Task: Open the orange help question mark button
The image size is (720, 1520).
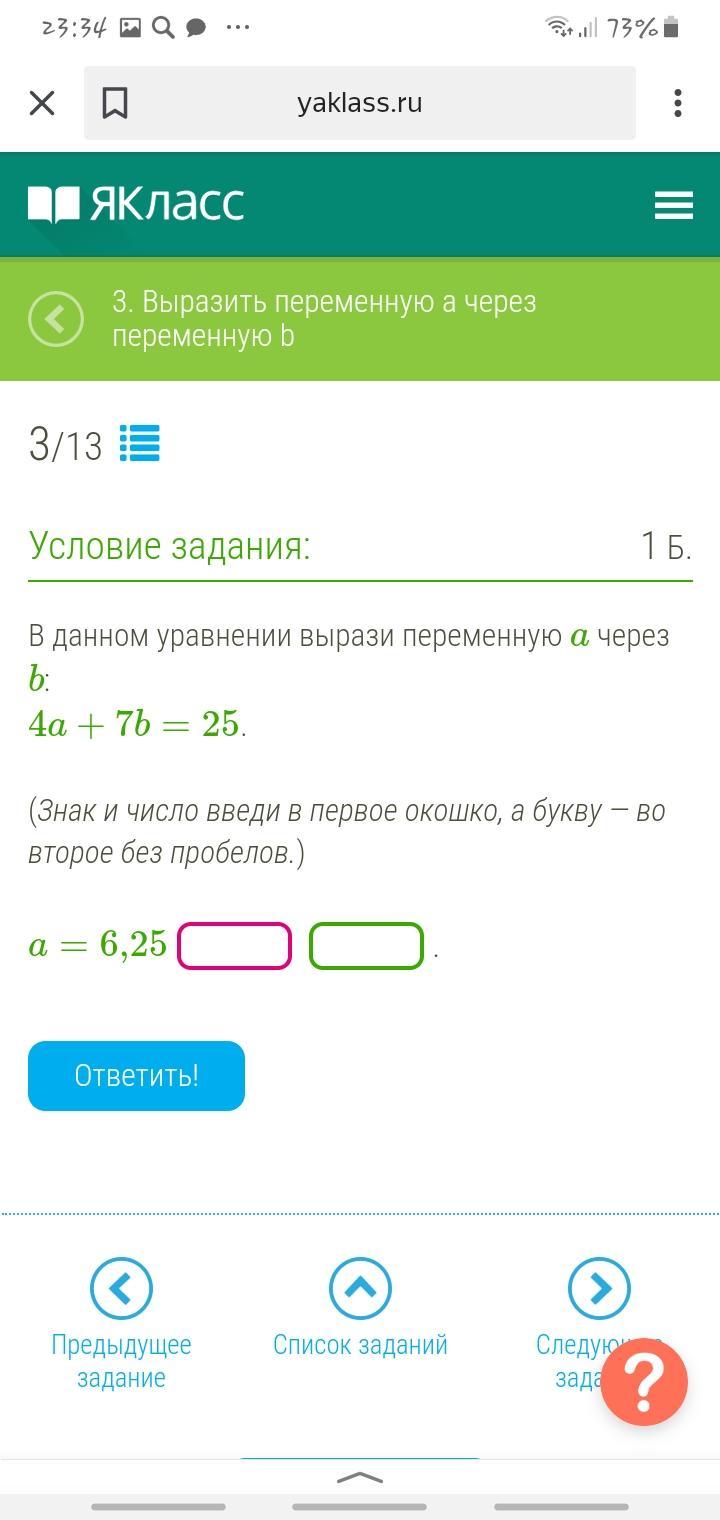Action: click(x=644, y=1382)
